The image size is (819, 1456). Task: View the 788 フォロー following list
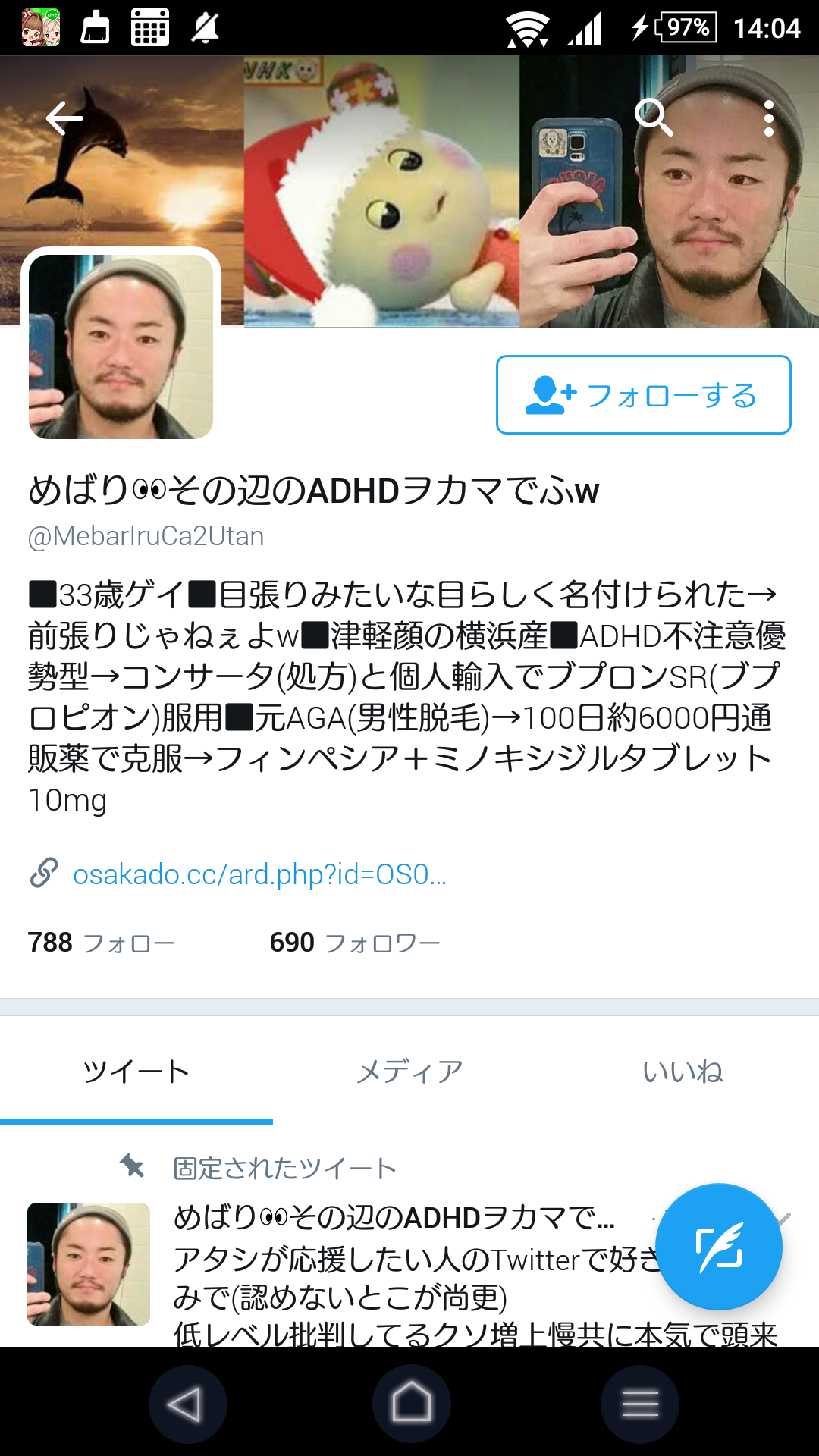pyautogui.click(x=101, y=943)
